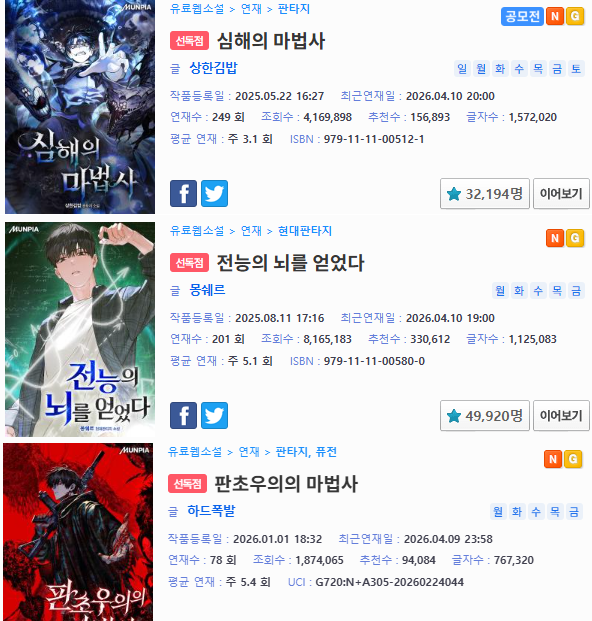592x621 pixels.
Task: Open 유료웹소설 breadcrumb above 심해의 마법사
Action: [197, 9]
